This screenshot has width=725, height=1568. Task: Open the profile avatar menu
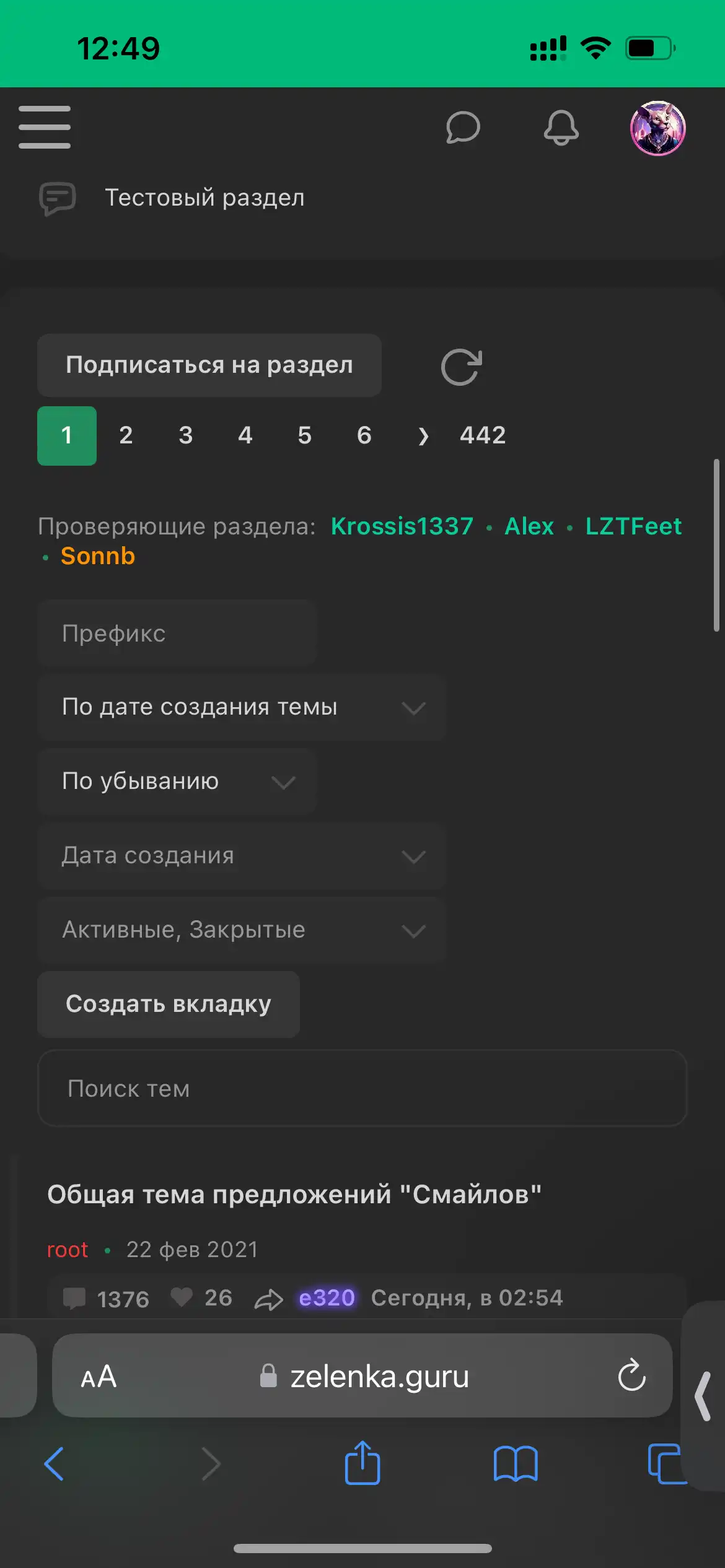pos(658,128)
